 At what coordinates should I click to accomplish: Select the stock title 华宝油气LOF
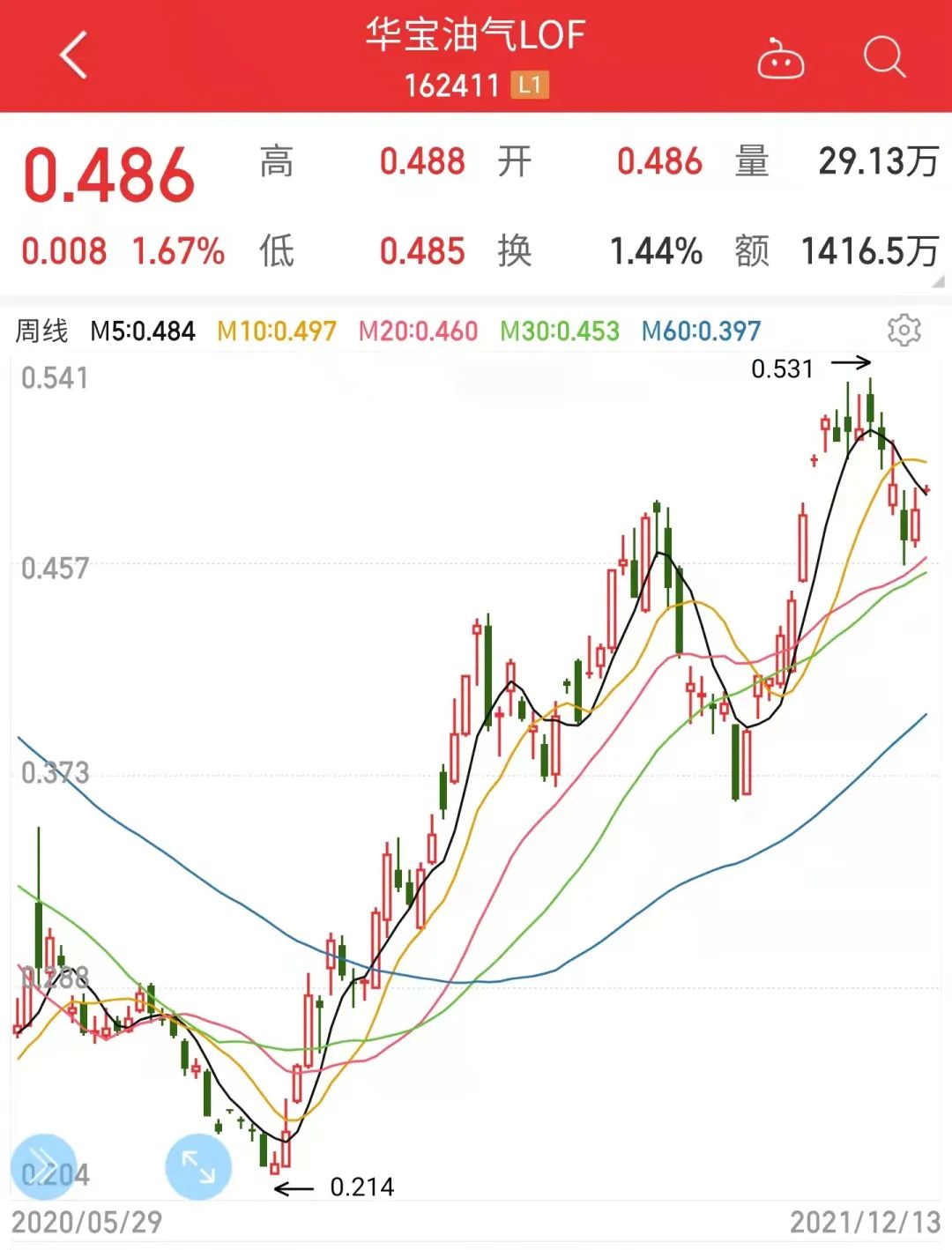(x=472, y=37)
